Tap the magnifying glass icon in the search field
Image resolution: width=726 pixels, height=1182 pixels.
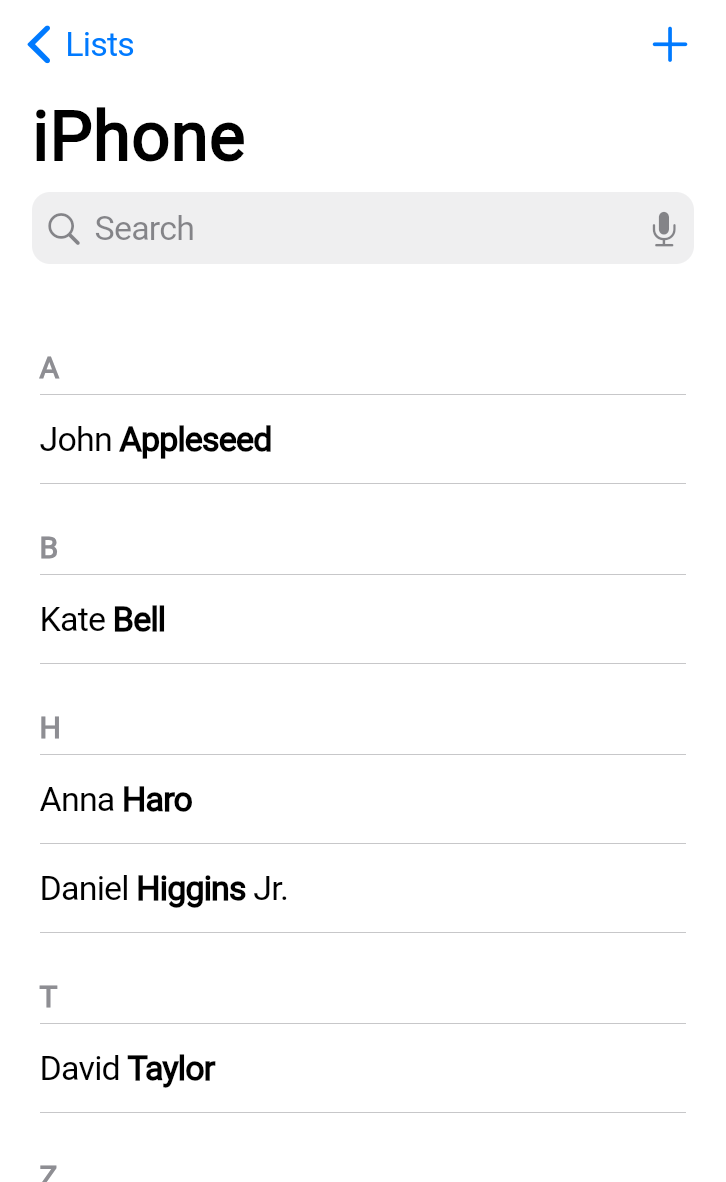(63, 228)
